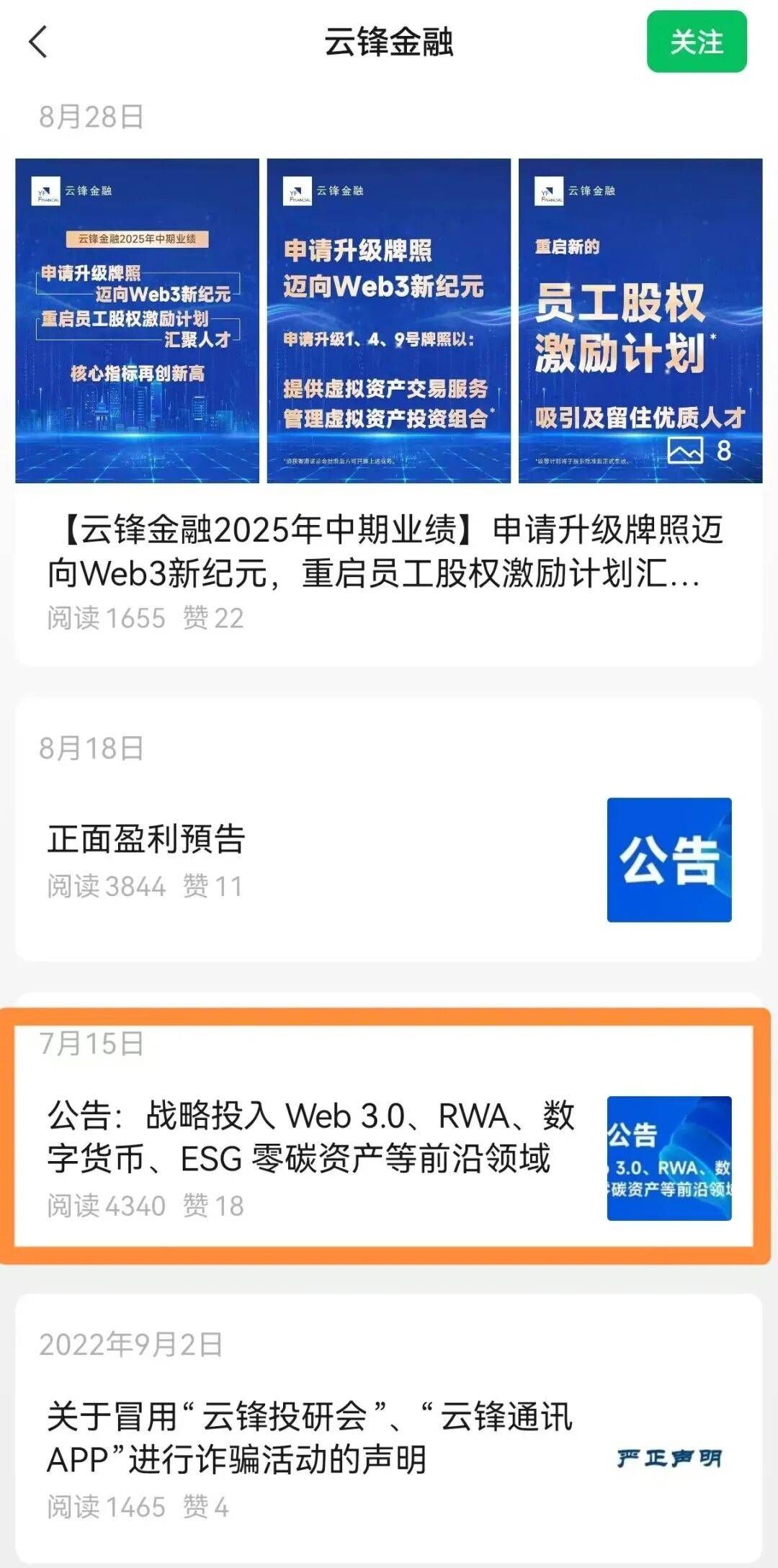Follow 云锋金融 with the 关注 button

click(696, 42)
